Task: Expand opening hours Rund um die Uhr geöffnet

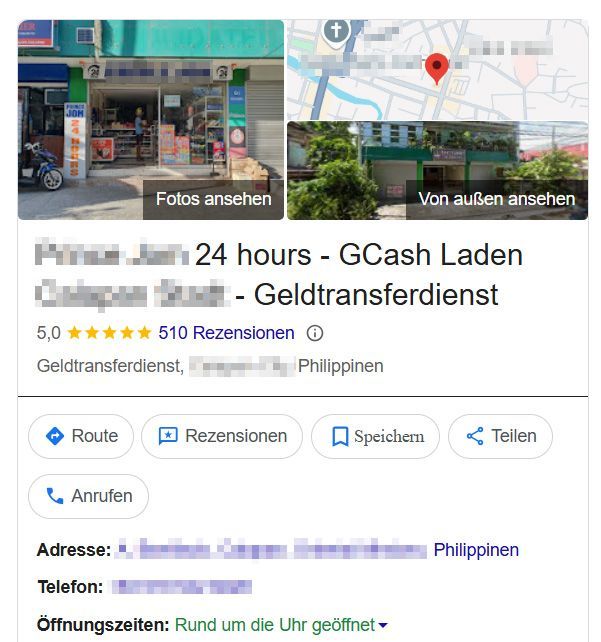Action: point(281,625)
